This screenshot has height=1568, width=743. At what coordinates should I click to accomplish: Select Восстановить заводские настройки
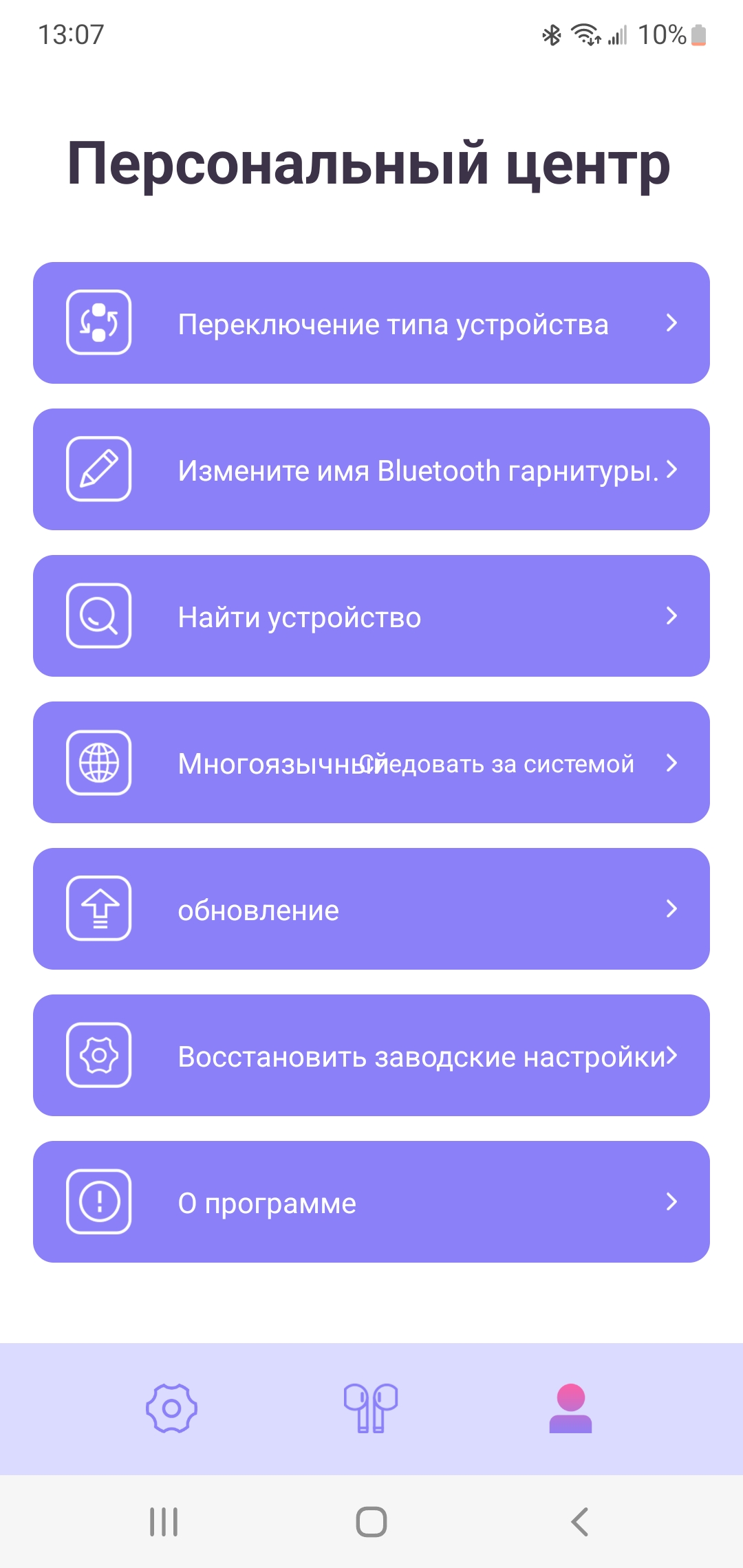coord(371,1056)
